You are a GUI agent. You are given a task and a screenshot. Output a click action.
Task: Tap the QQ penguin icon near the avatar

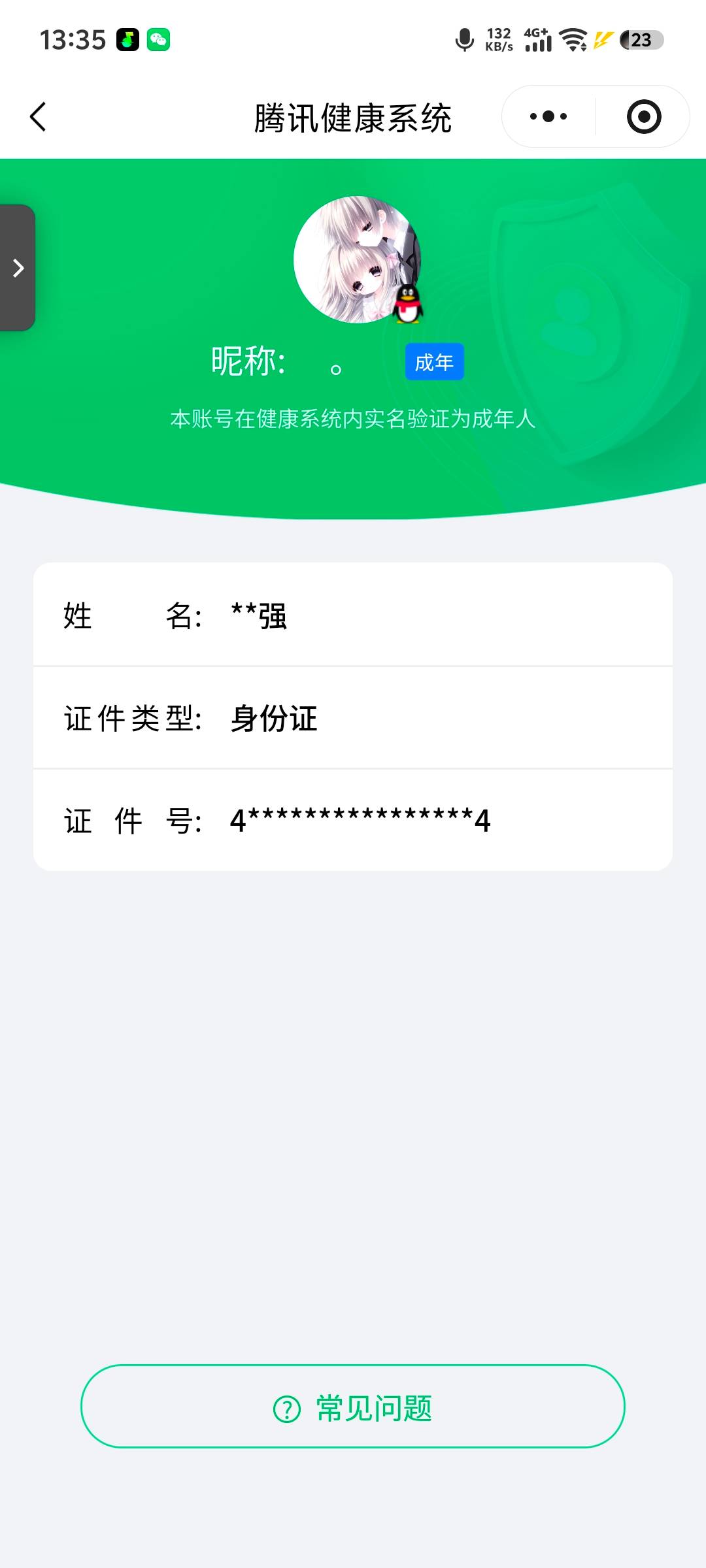coord(409,304)
